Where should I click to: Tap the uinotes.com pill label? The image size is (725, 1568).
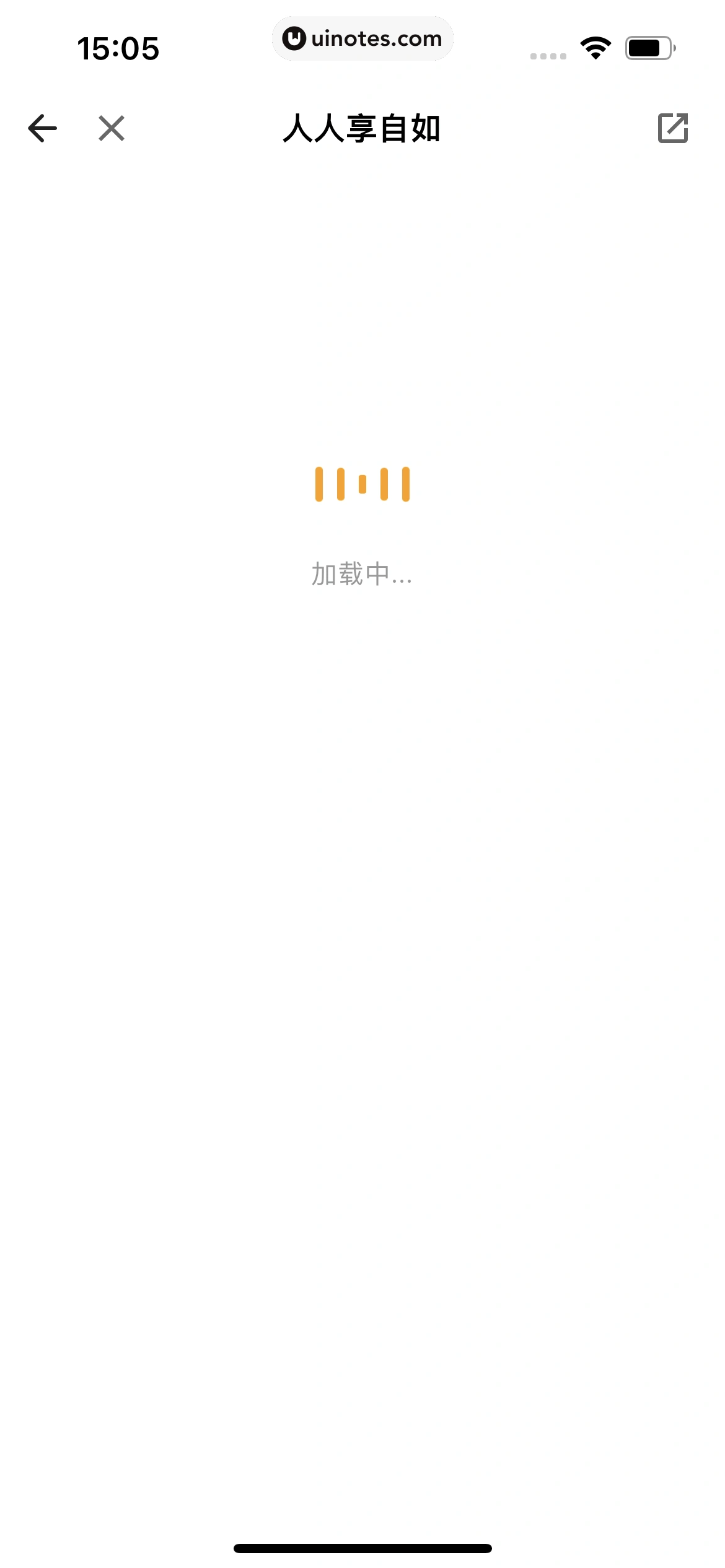(363, 38)
